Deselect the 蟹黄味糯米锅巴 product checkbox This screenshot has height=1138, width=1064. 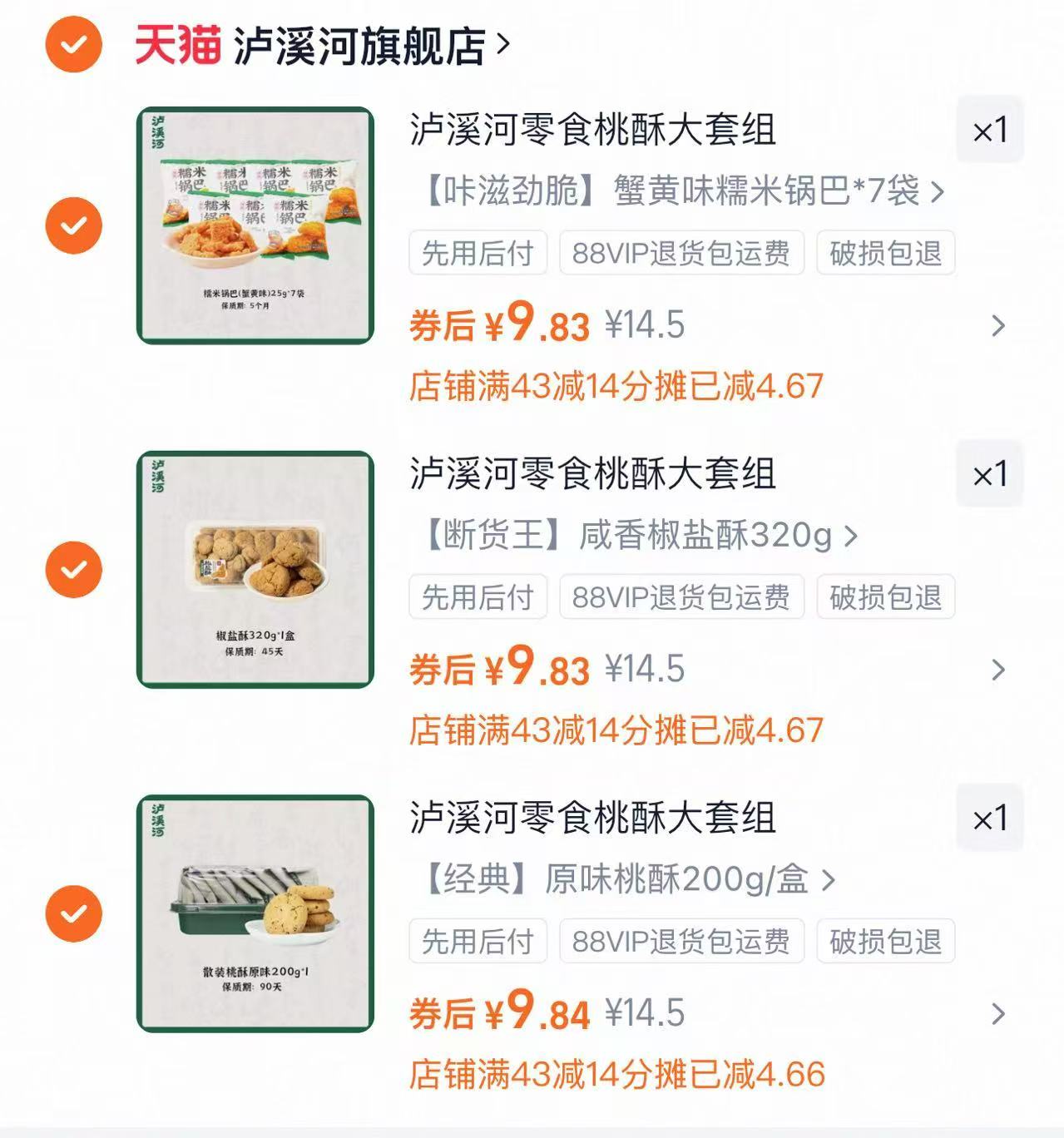pyautogui.click(x=73, y=225)
